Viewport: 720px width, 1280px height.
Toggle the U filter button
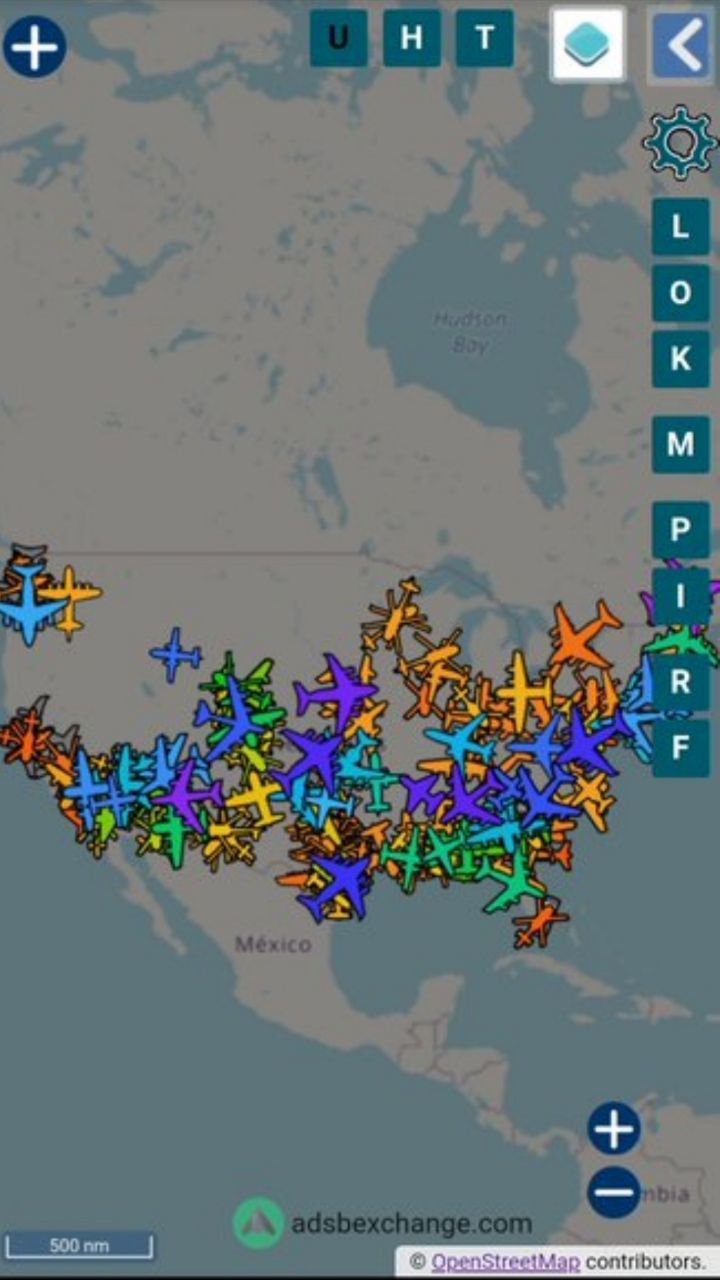point(338,38)
